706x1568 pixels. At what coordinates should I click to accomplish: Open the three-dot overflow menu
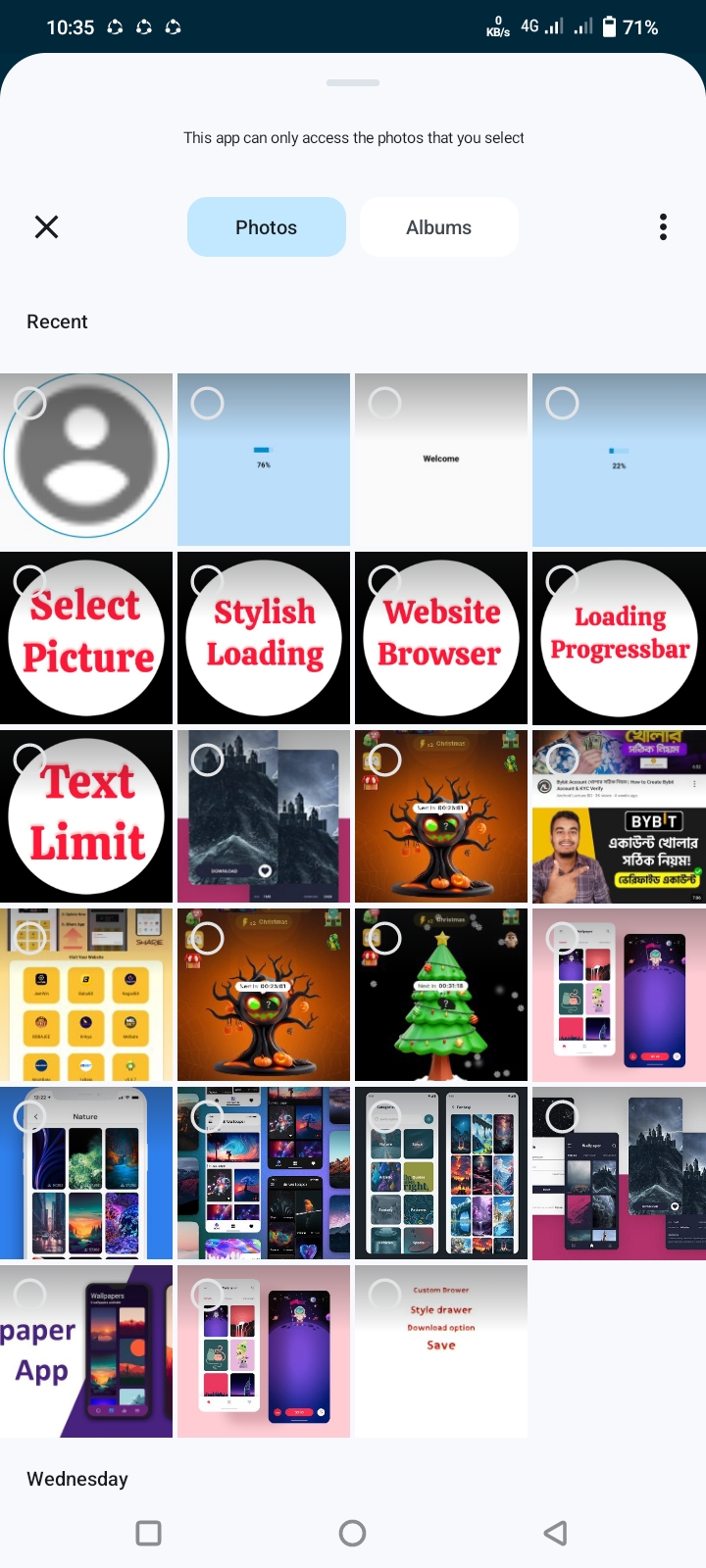tap(664, 227)
